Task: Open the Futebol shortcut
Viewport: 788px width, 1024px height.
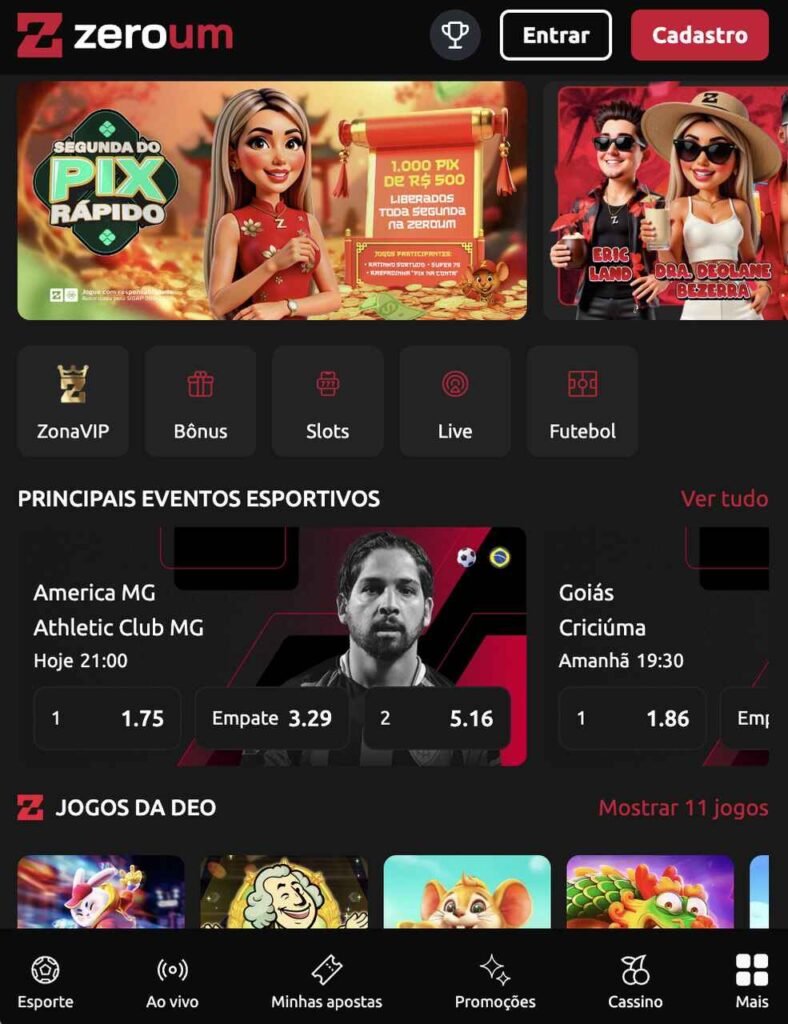Action: point(582,402)
